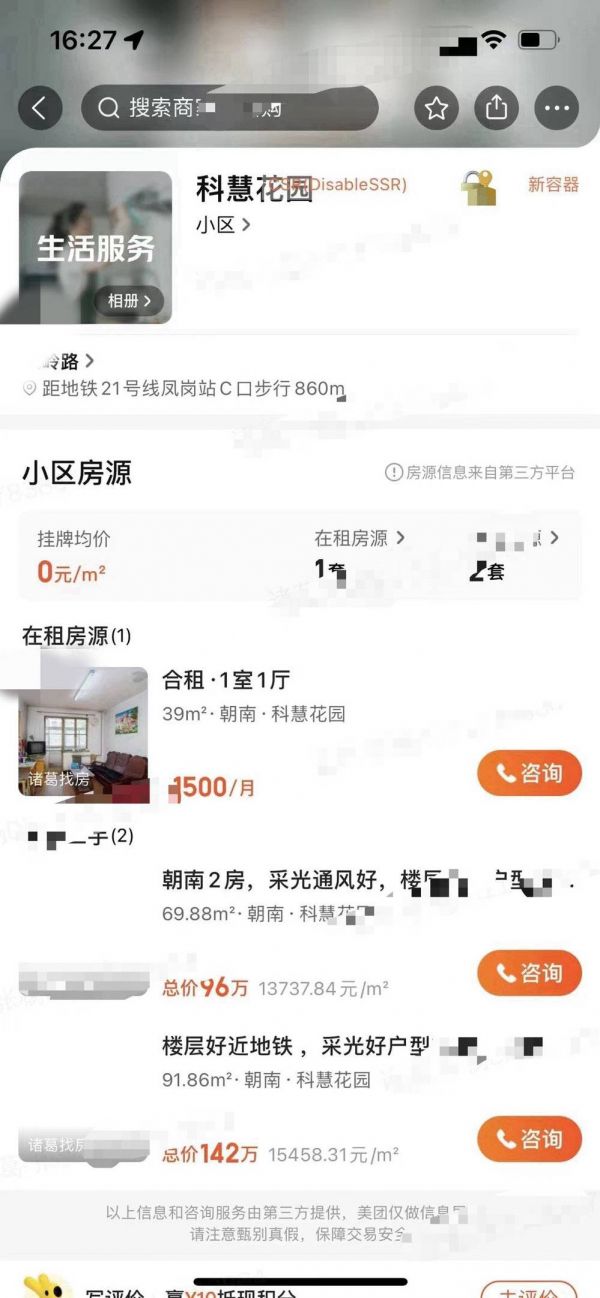The height and width of the screenshot is (1298, 600).
Task: Go back using the top-left arrow
Action: [x=40, y=108]
